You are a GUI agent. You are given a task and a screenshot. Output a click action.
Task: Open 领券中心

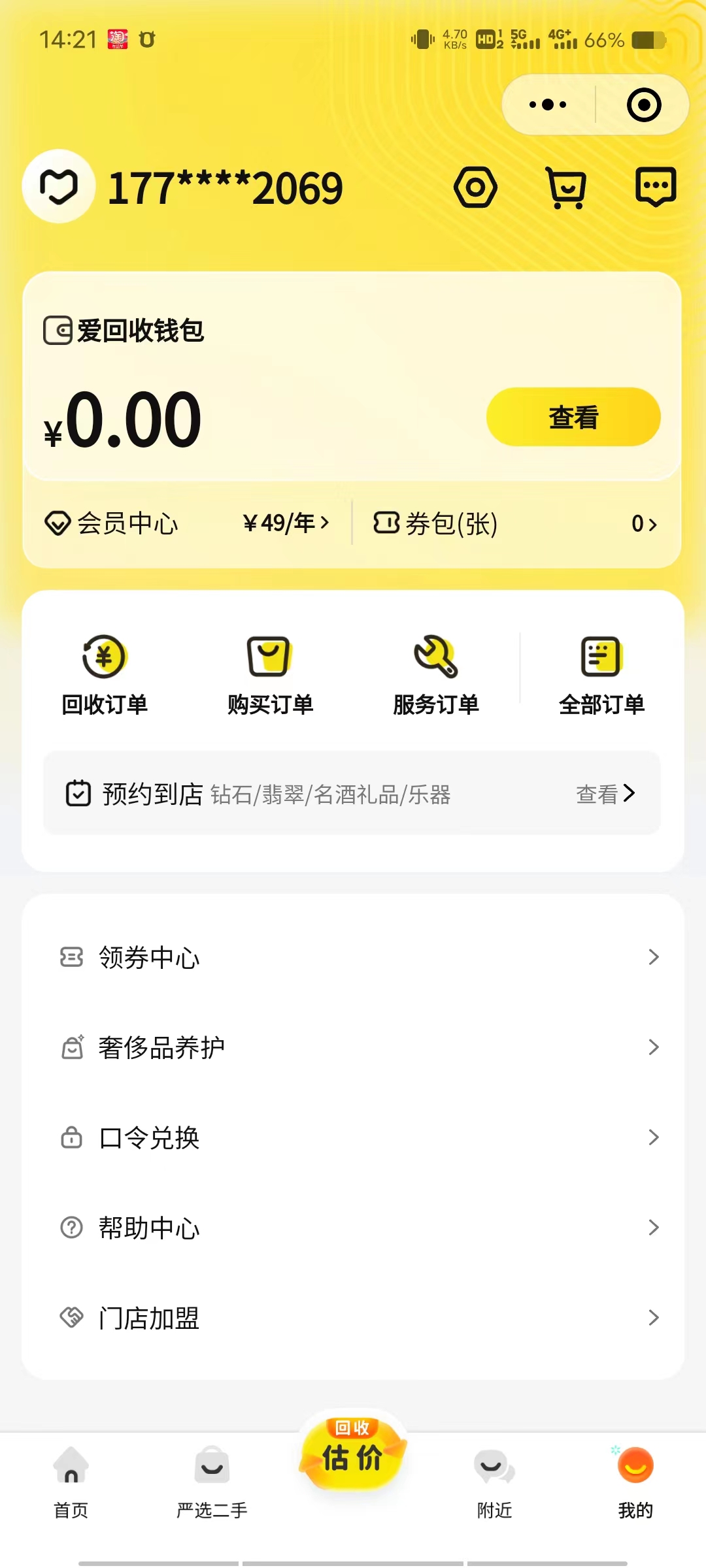(x=353, y=957)
